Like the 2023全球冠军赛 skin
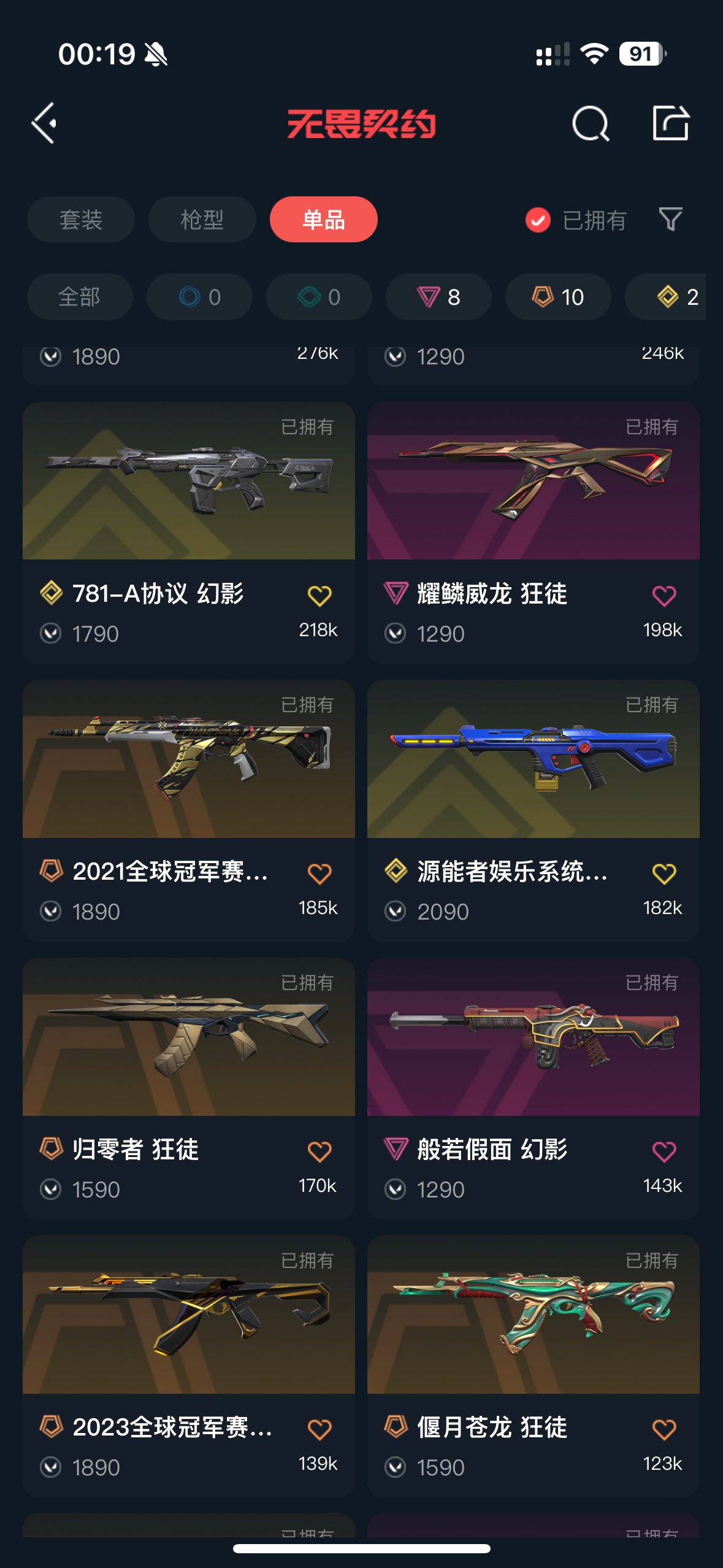723x1568 pixels. click(319, 1429)
